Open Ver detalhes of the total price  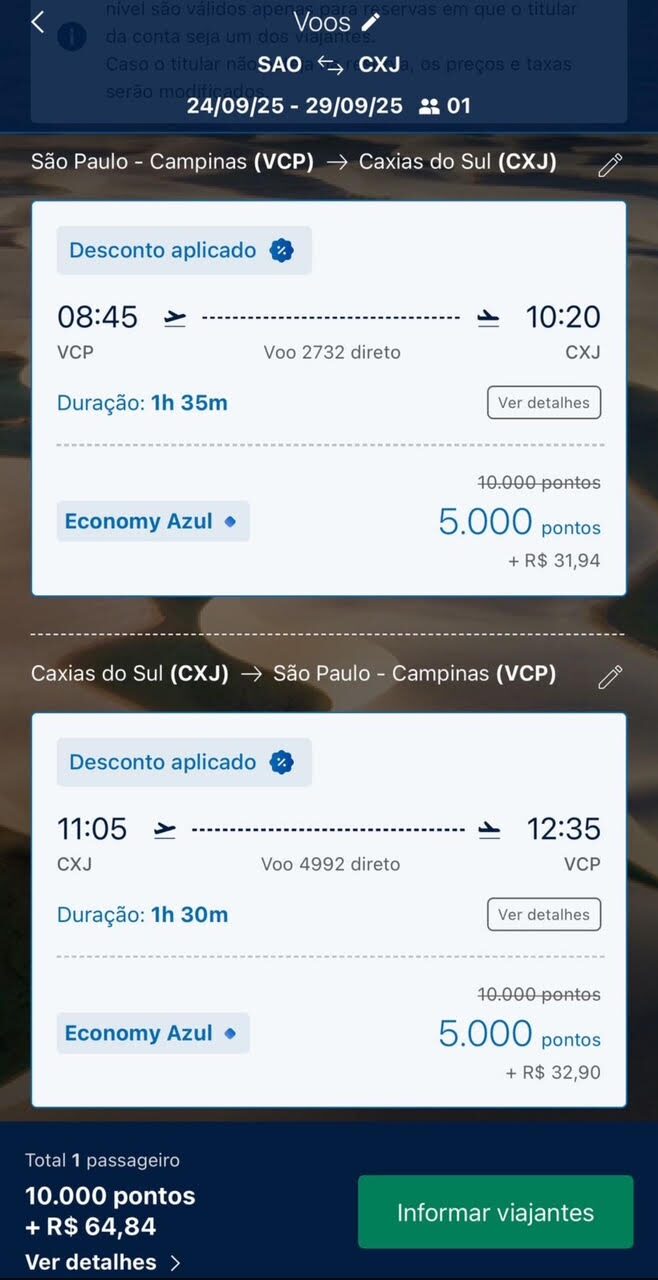(102, 1262)
